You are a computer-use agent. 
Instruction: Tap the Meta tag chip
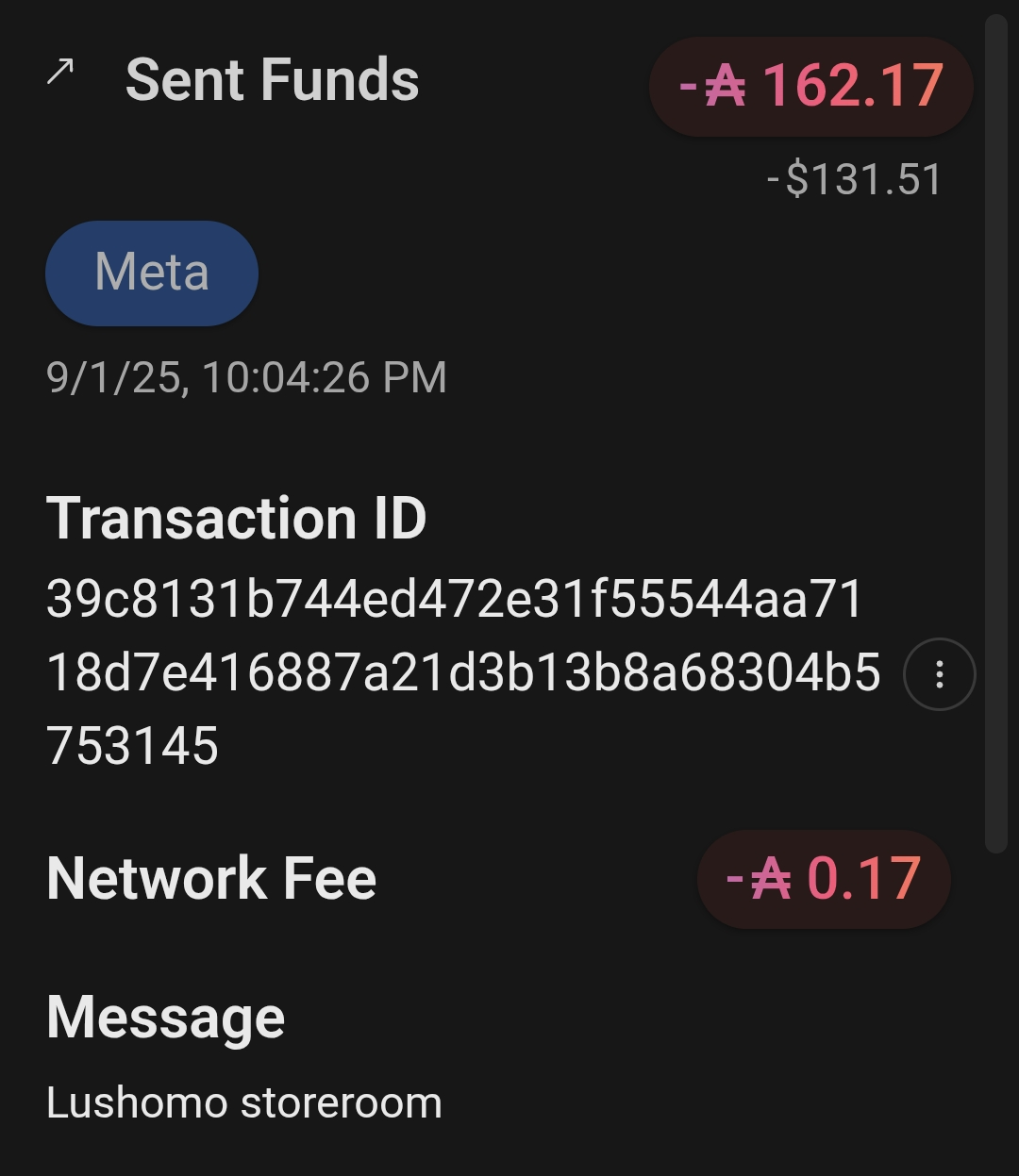coord(152,273)
